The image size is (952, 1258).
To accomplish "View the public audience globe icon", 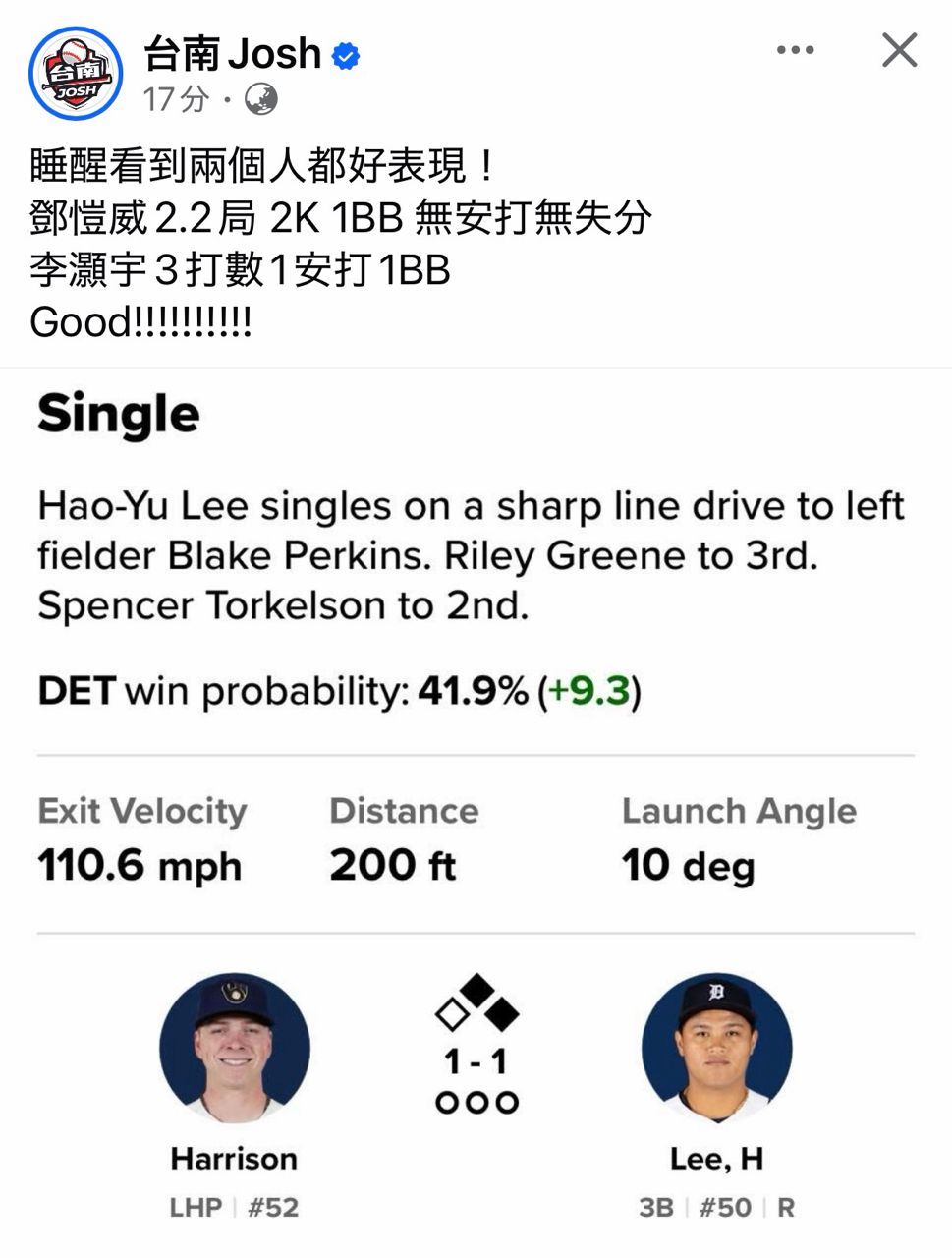I will [260, 99].
